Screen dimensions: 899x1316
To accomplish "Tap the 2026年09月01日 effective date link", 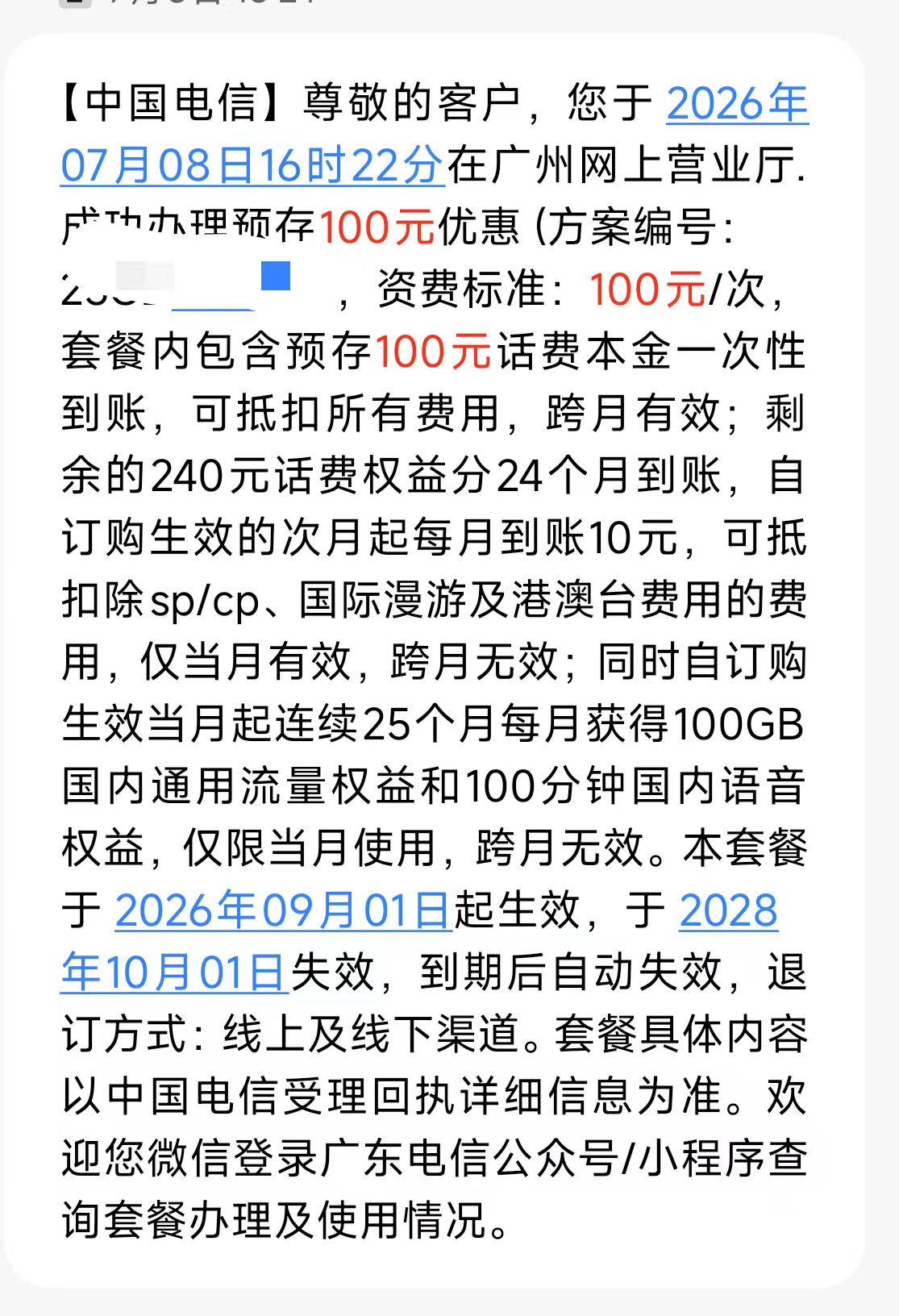I will click(x=283, y=910).
